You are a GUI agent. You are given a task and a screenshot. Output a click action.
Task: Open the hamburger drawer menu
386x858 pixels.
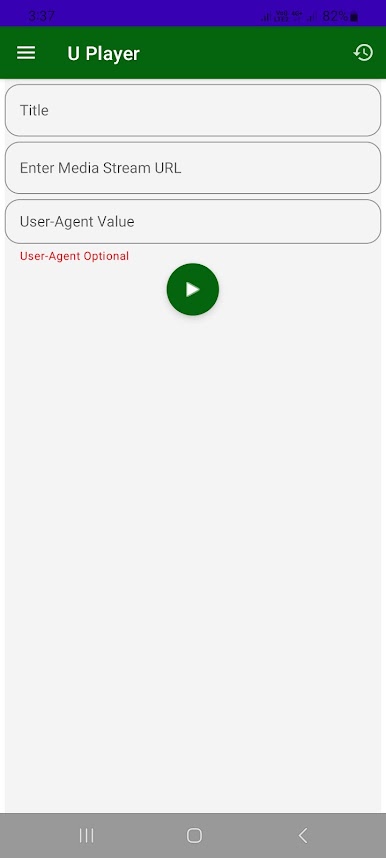coord(26,53)
